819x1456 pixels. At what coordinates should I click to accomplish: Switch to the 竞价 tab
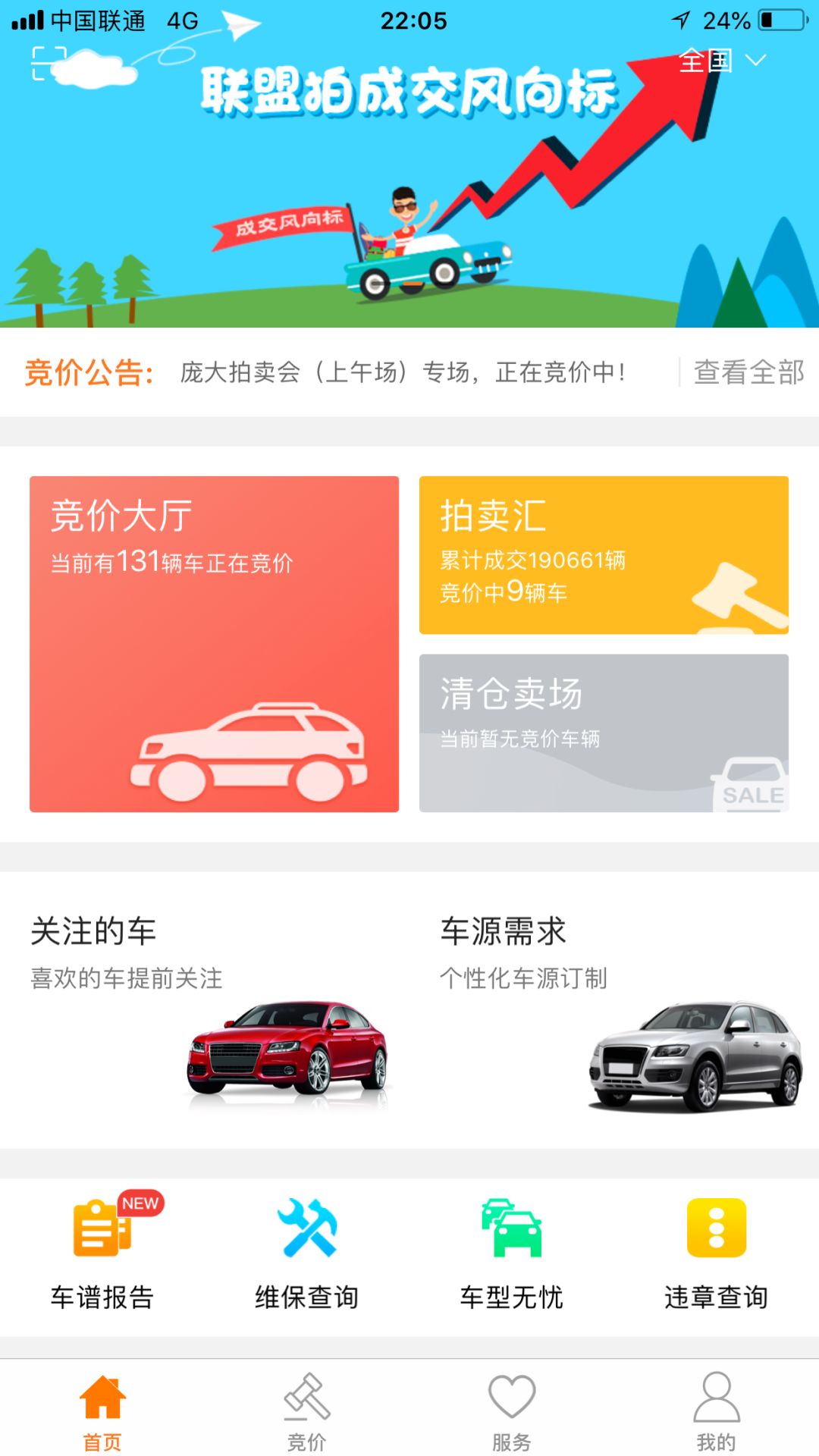[x=307, y=1410]
